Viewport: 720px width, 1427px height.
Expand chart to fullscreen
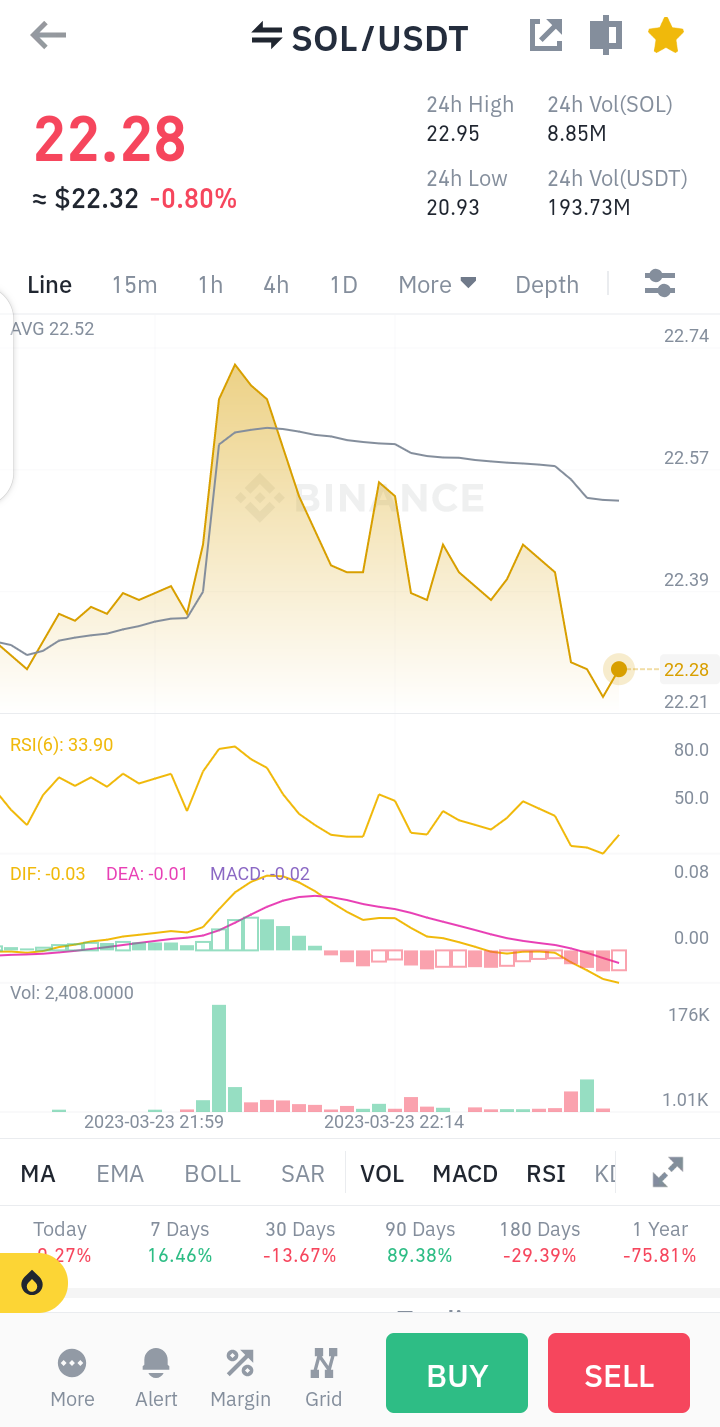click(668, 1173)
